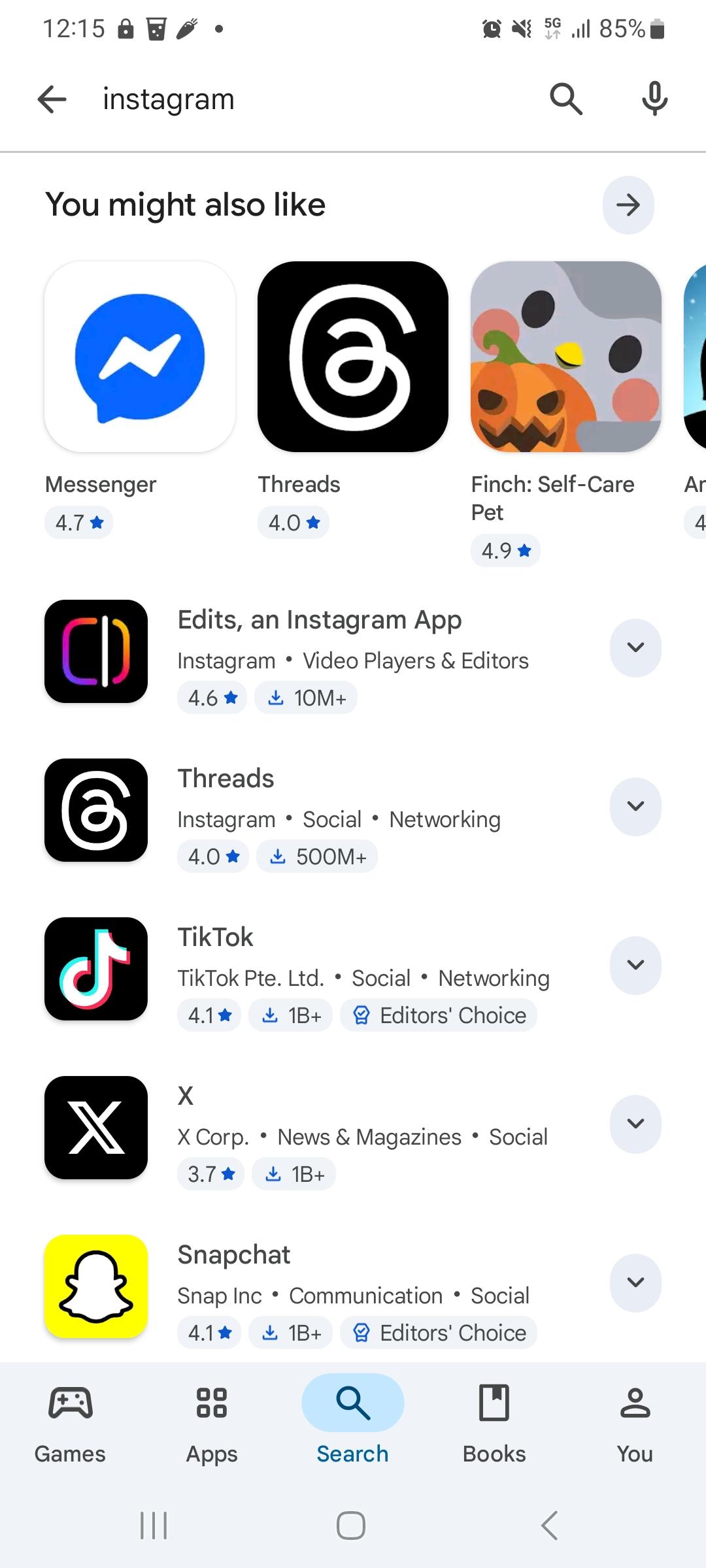The image size is (706, 1568).
Task: Open the Threads card in suggestions
Action: 353,357
